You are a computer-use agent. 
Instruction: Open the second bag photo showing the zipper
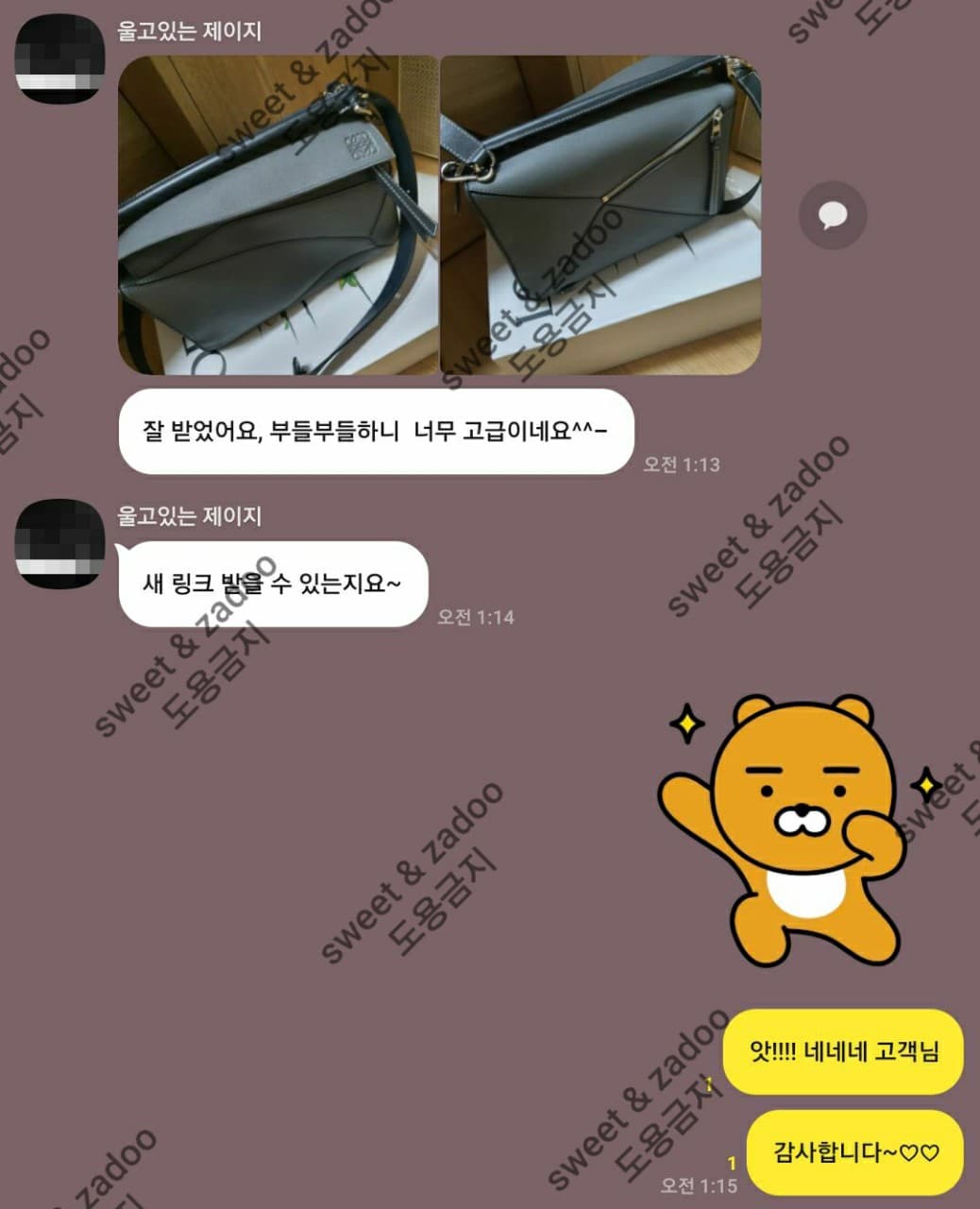pyautogui.click(x=600, y=215)
